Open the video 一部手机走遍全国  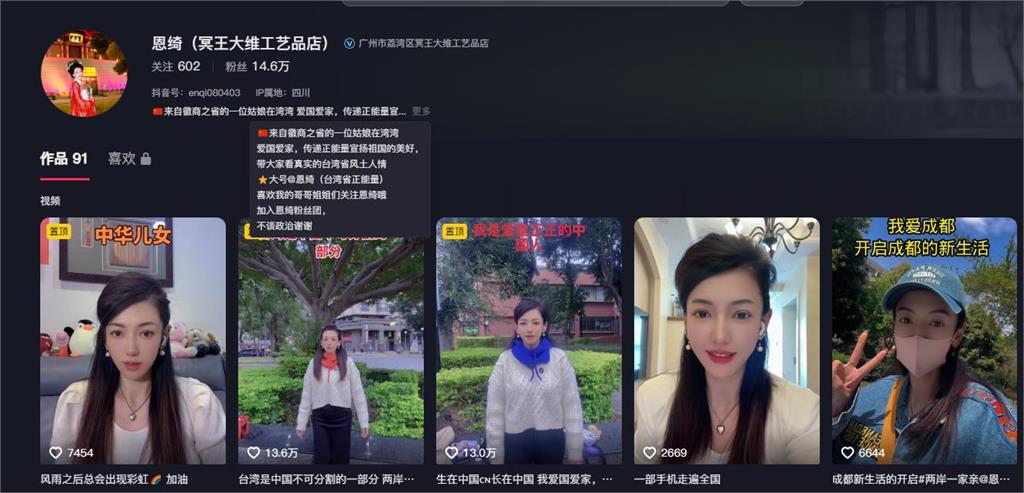pos(727,340)
